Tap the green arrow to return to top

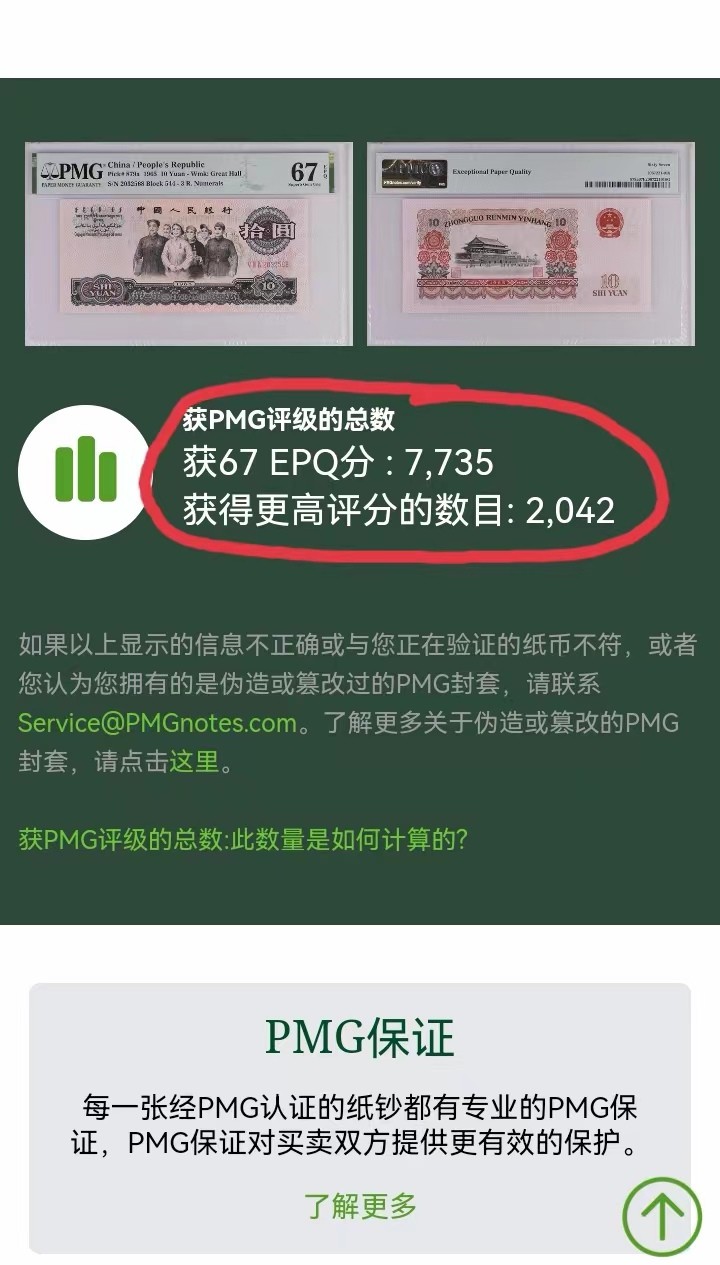(662, 1217)
